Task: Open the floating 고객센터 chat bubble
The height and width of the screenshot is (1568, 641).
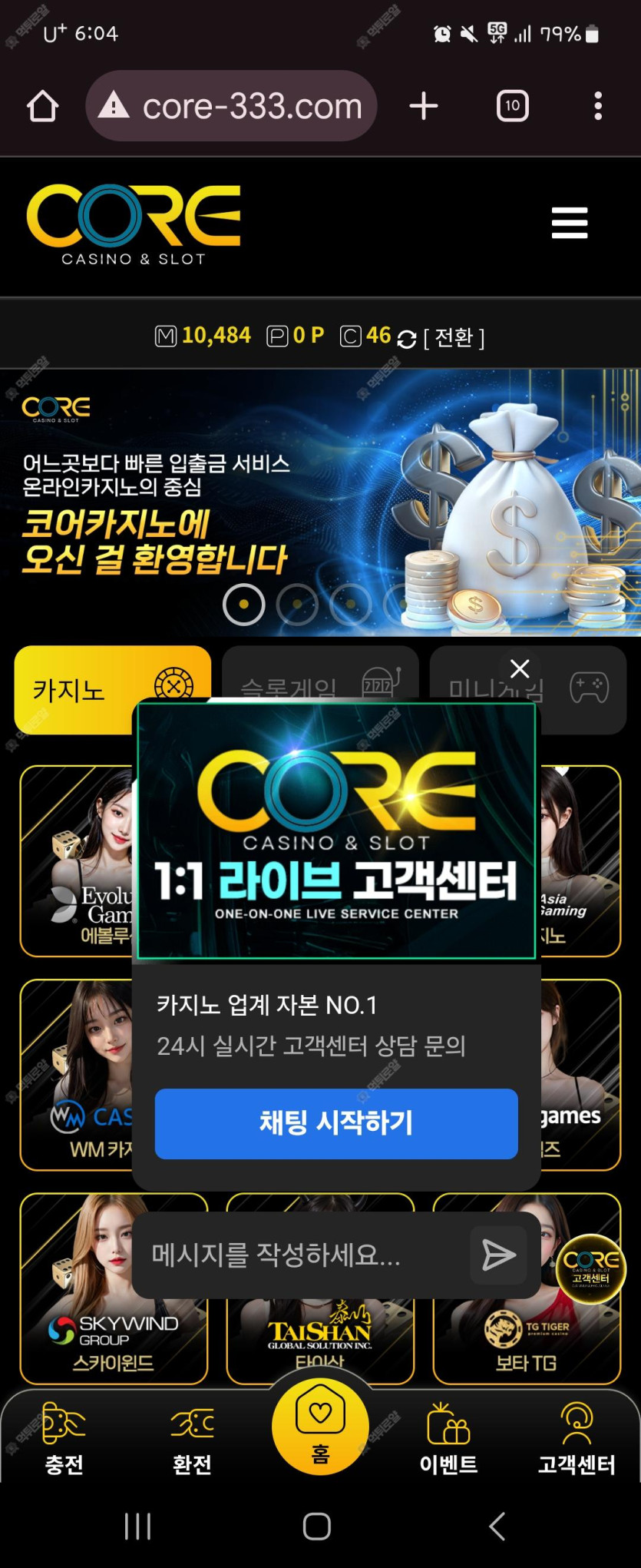Action: (x=591, y=1269)
